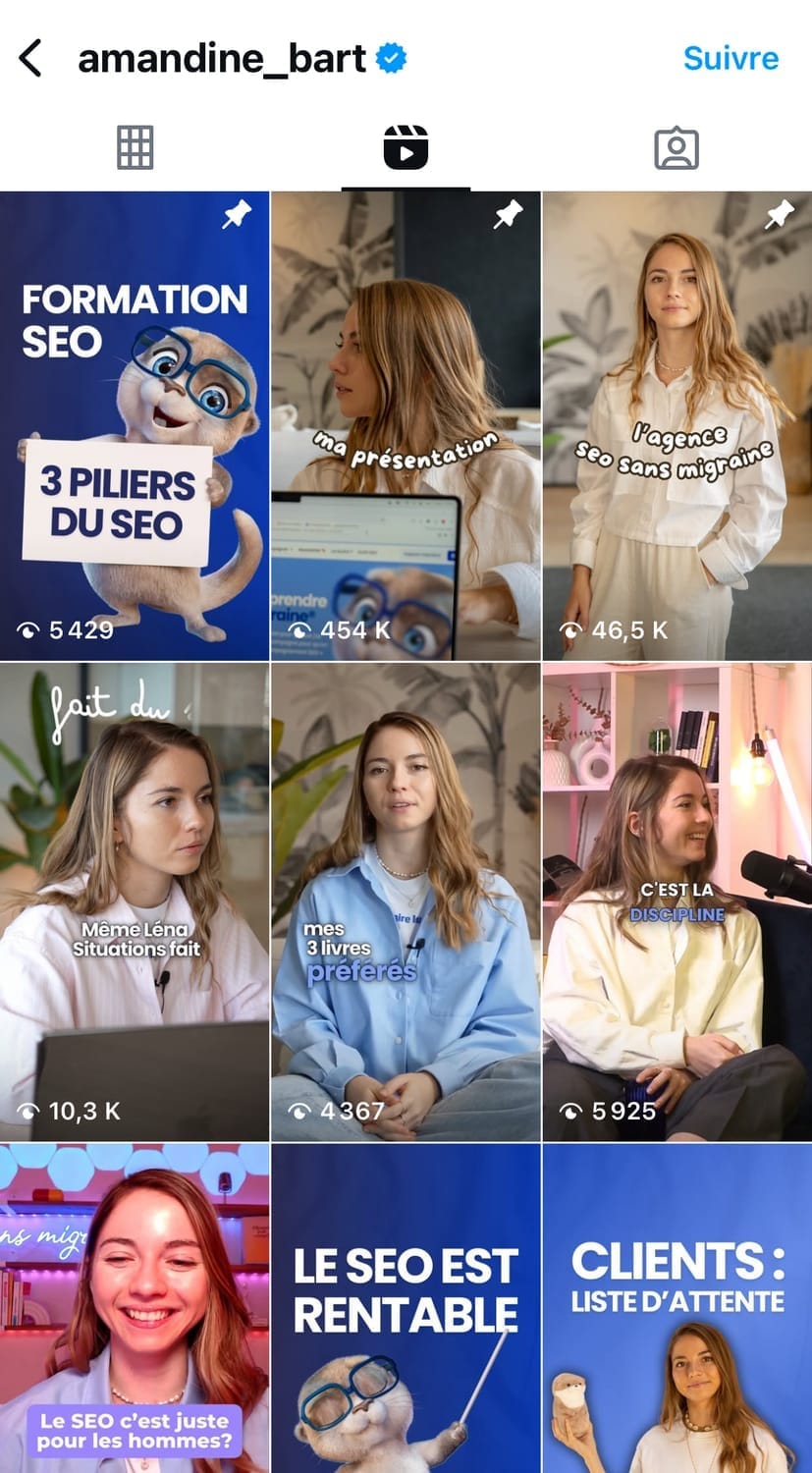The image size is (812, 1473).
Task: Go back from amandine_bart profile
Action: pyautogui.click(x=30, y=59)
